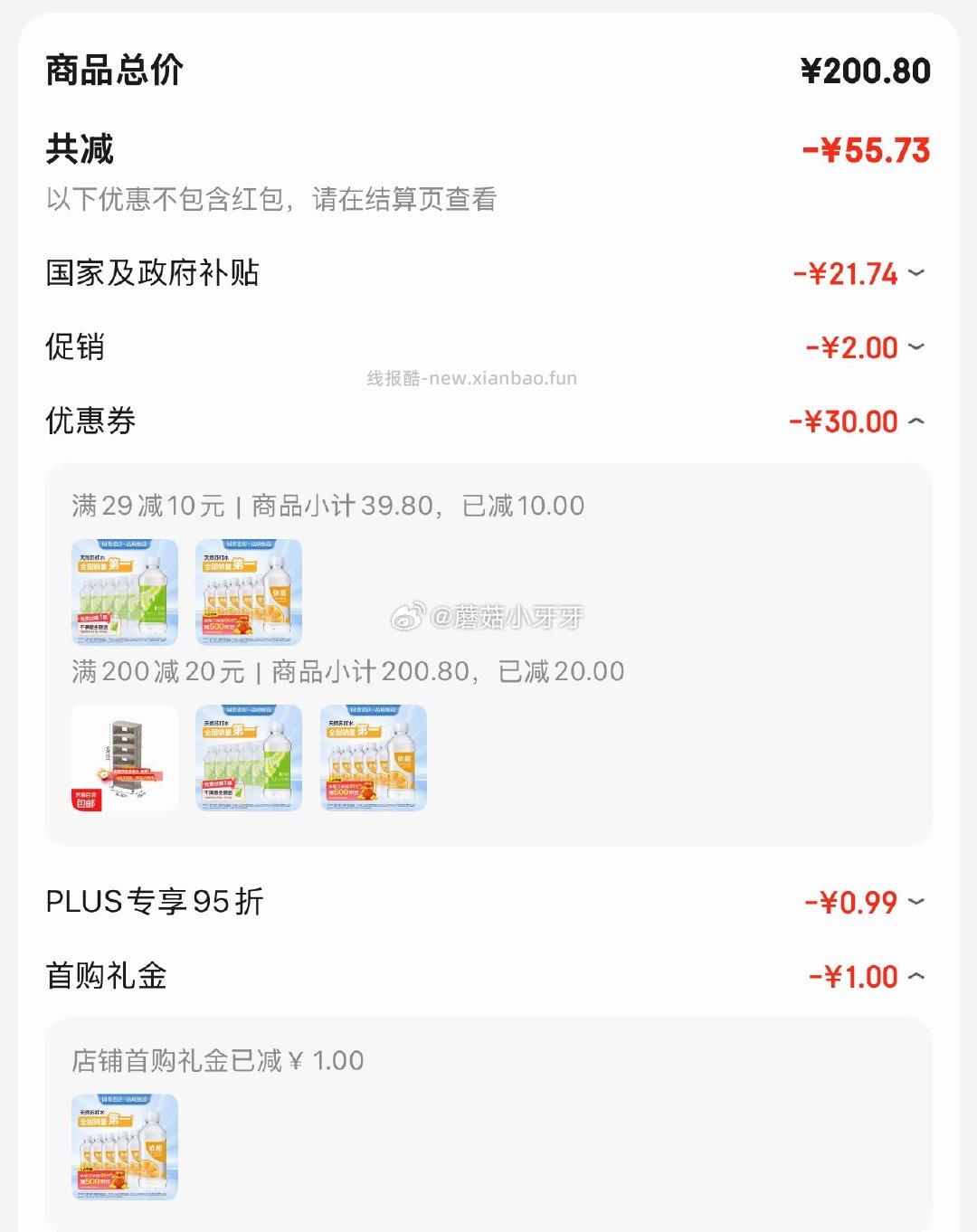Image resolution: width=977 pixels, height=1232 pixels.
Task: Click the -¥0.99 PLUS discount amount
Action: pyautogui.click(x=849, y=901)
